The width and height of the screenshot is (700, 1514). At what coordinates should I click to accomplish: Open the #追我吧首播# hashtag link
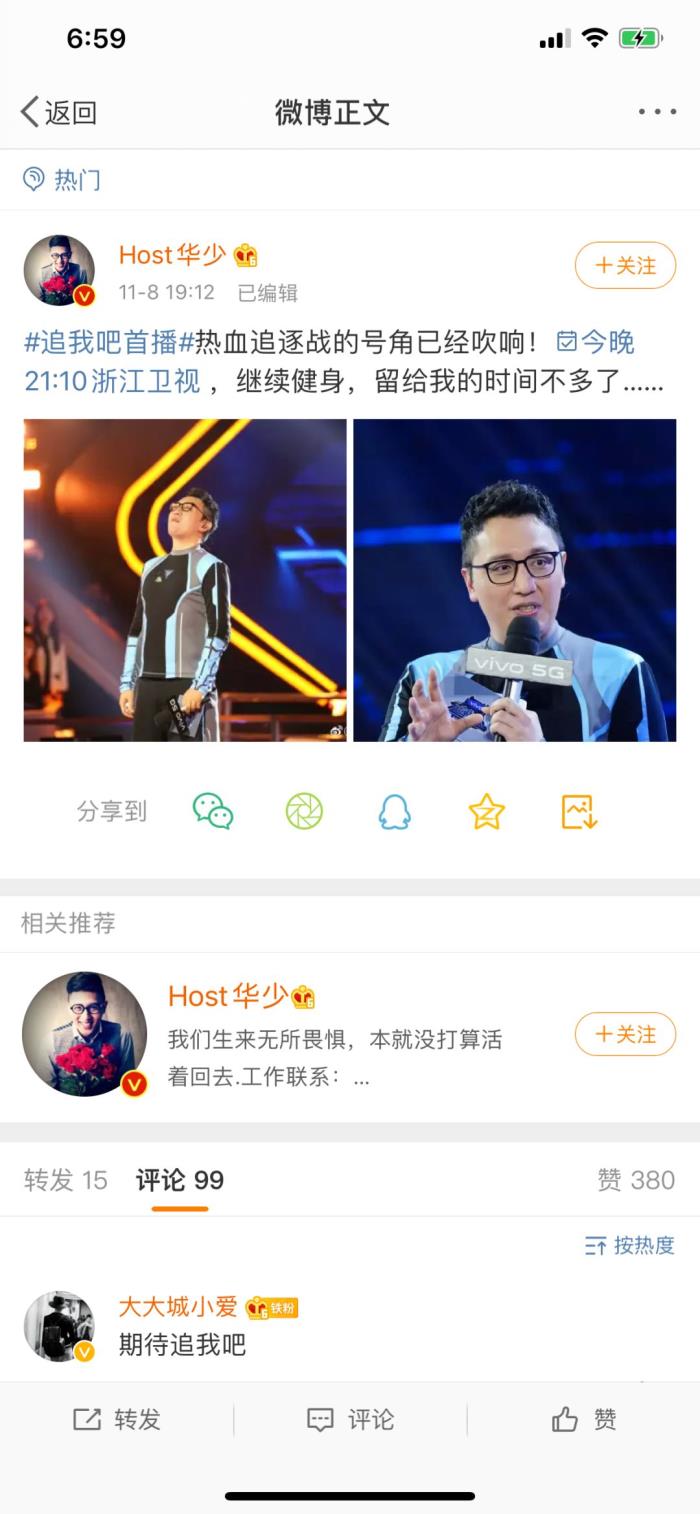[x=108, y=343]
